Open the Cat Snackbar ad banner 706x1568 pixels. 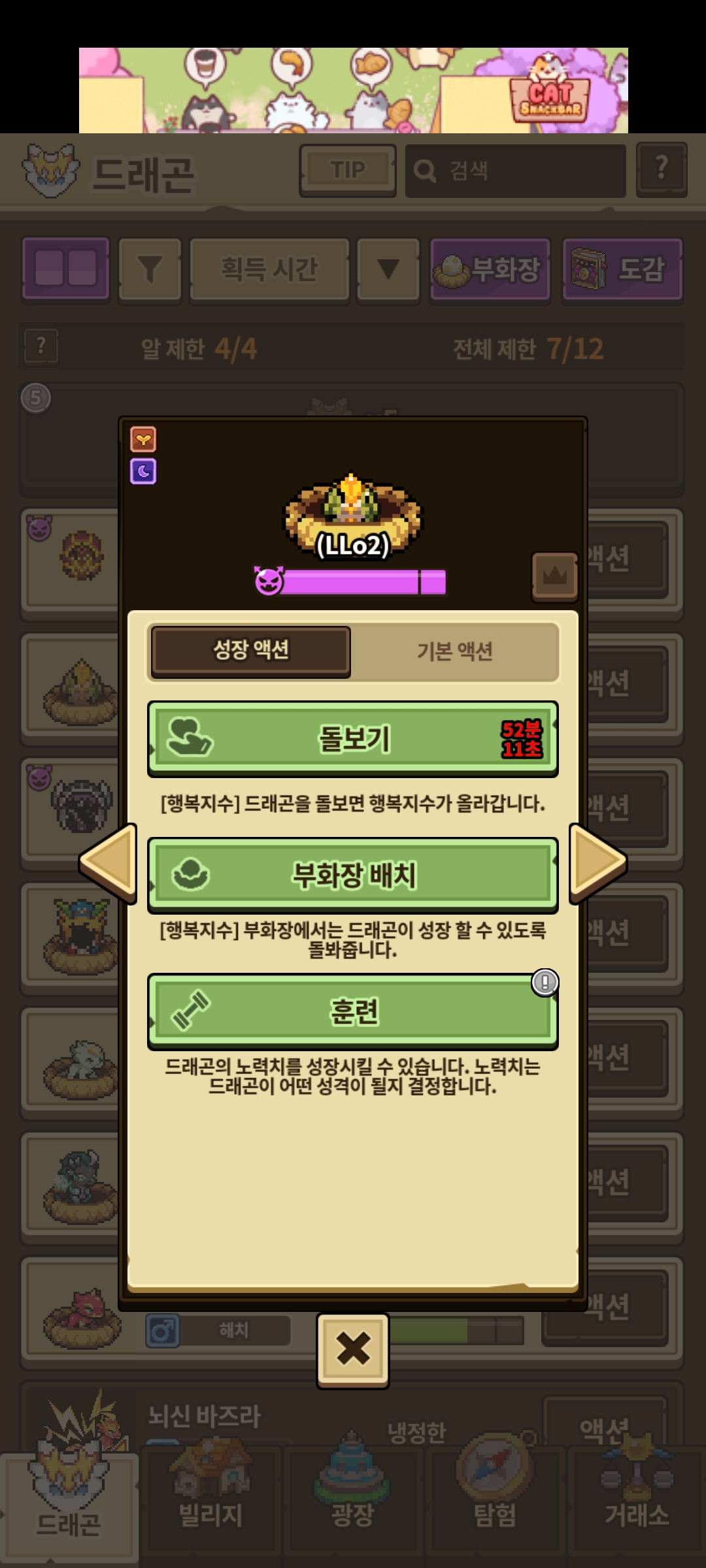[x=353, y=90]
